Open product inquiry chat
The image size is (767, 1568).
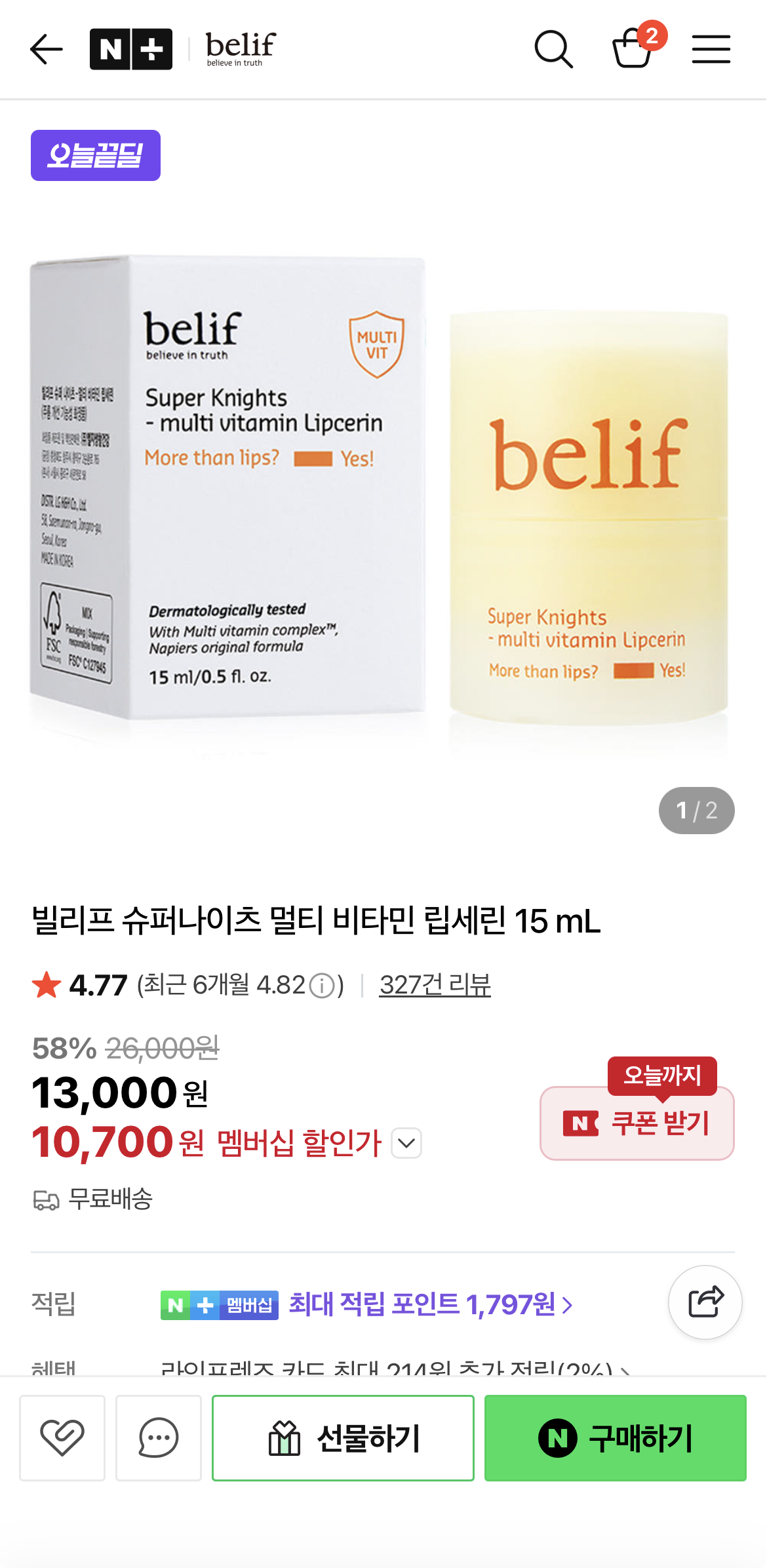pos(159,1437)
